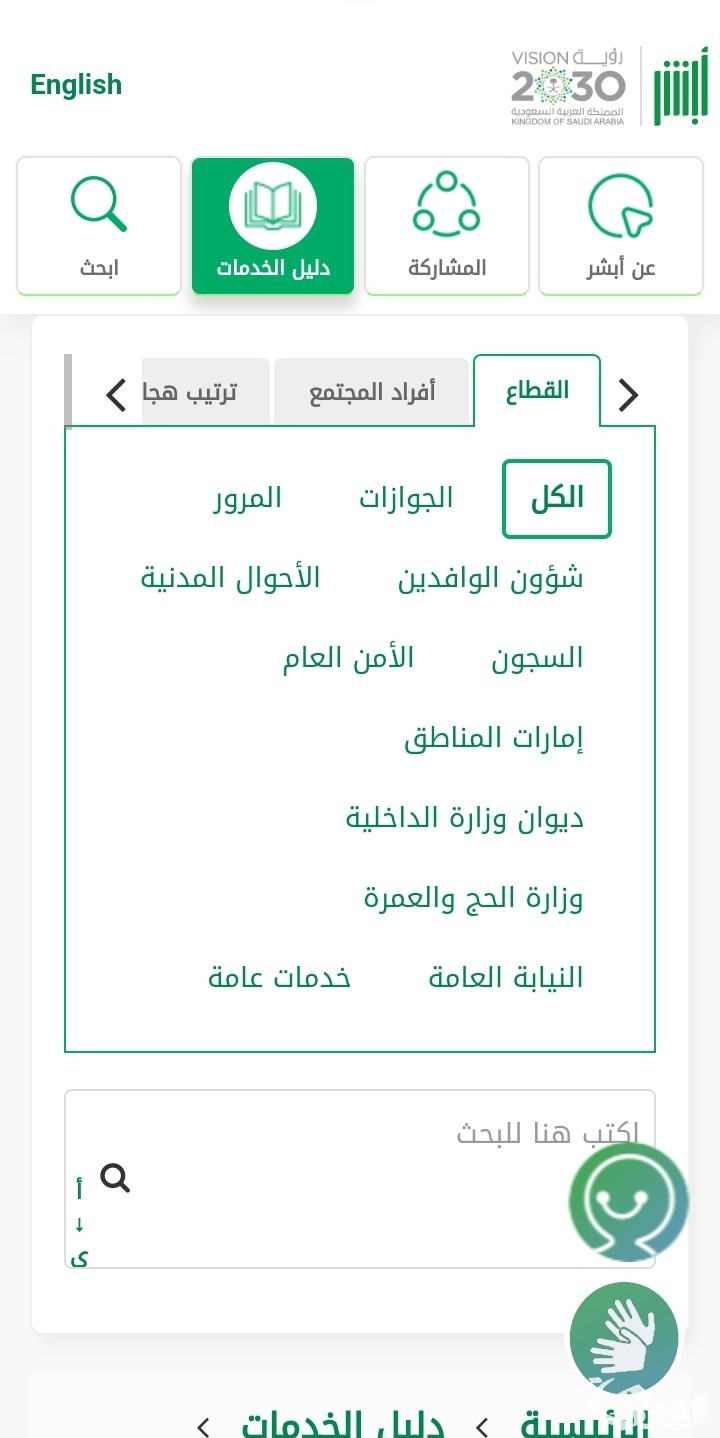Select the أفراد المجتمع tab
Viewport: 720px width, 1438px height.
pyautogui.click(x=372, y=391)
